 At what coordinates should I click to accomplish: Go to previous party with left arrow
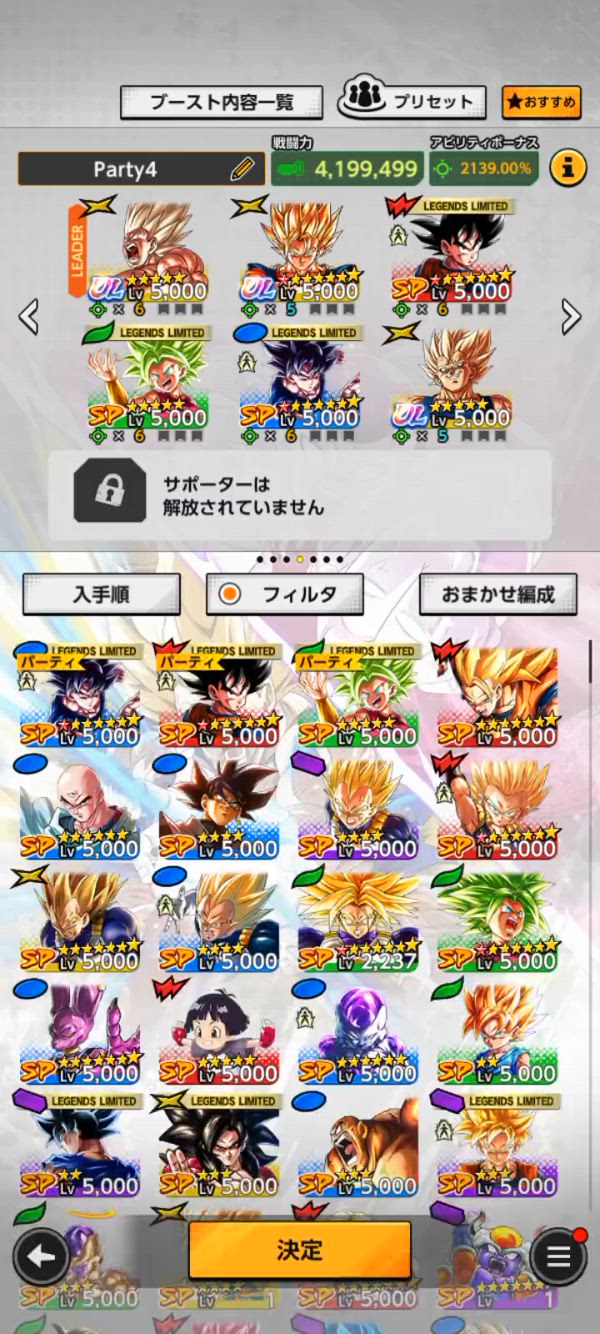[x=30, y=317]
